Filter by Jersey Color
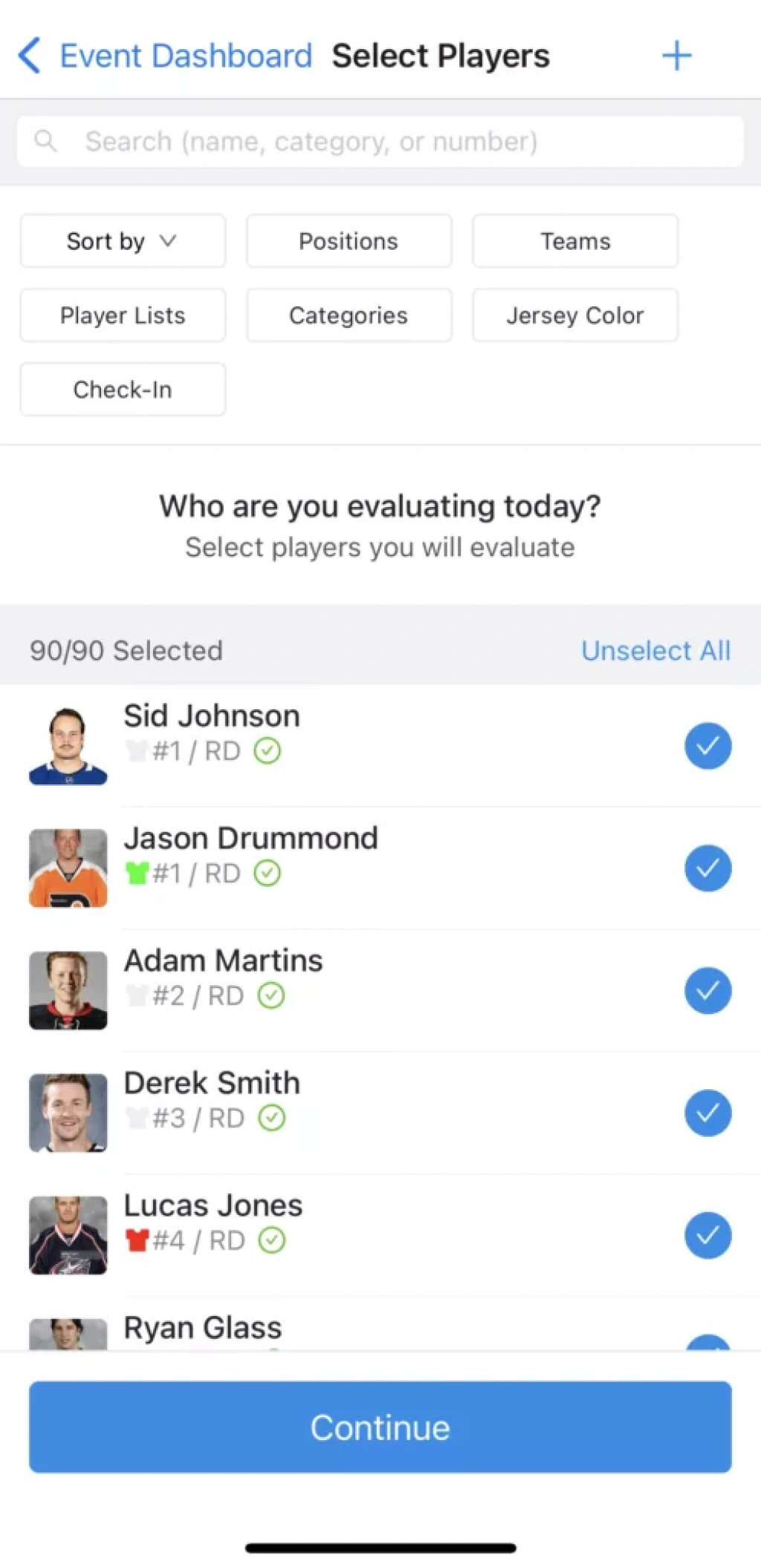The image size is (761, 1568). 574,315
